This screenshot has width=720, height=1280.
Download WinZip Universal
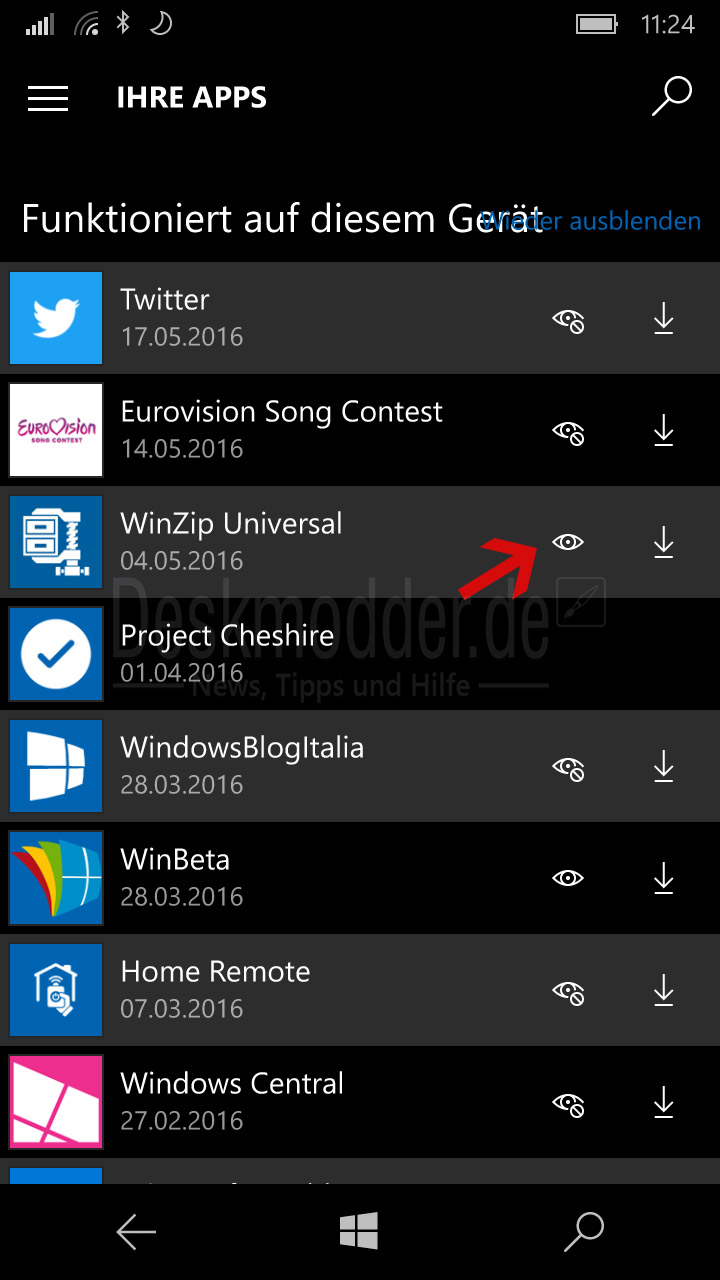pos(664,543)
